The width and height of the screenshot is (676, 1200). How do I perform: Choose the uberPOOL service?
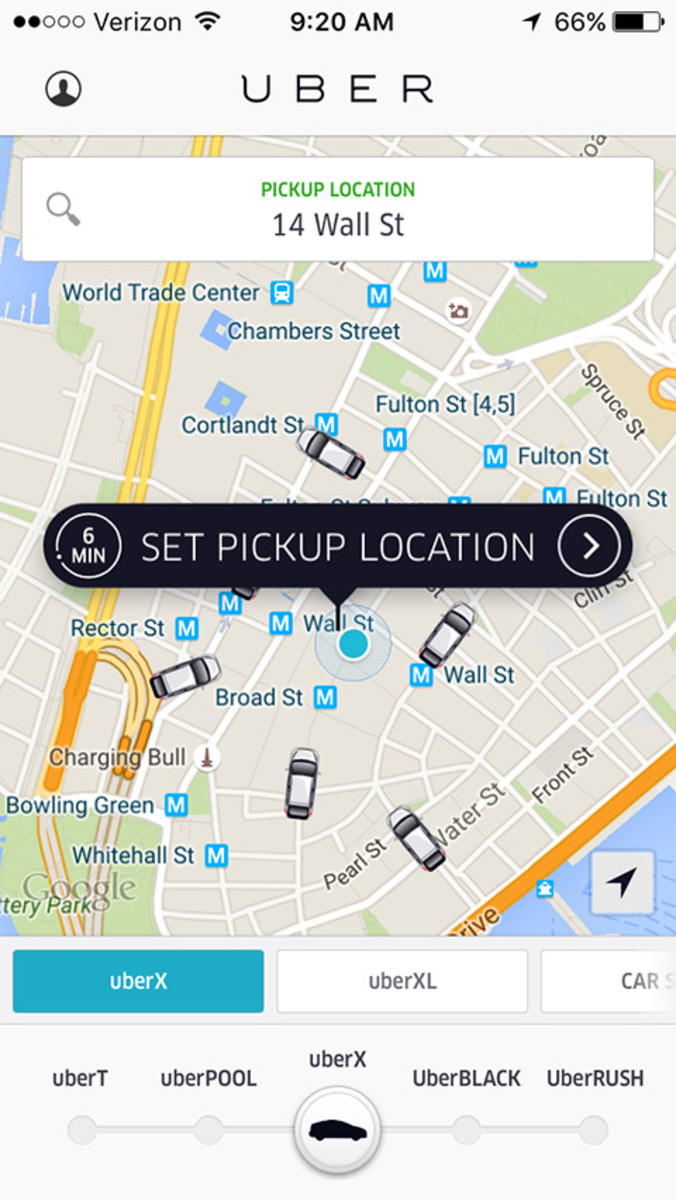208,1130
